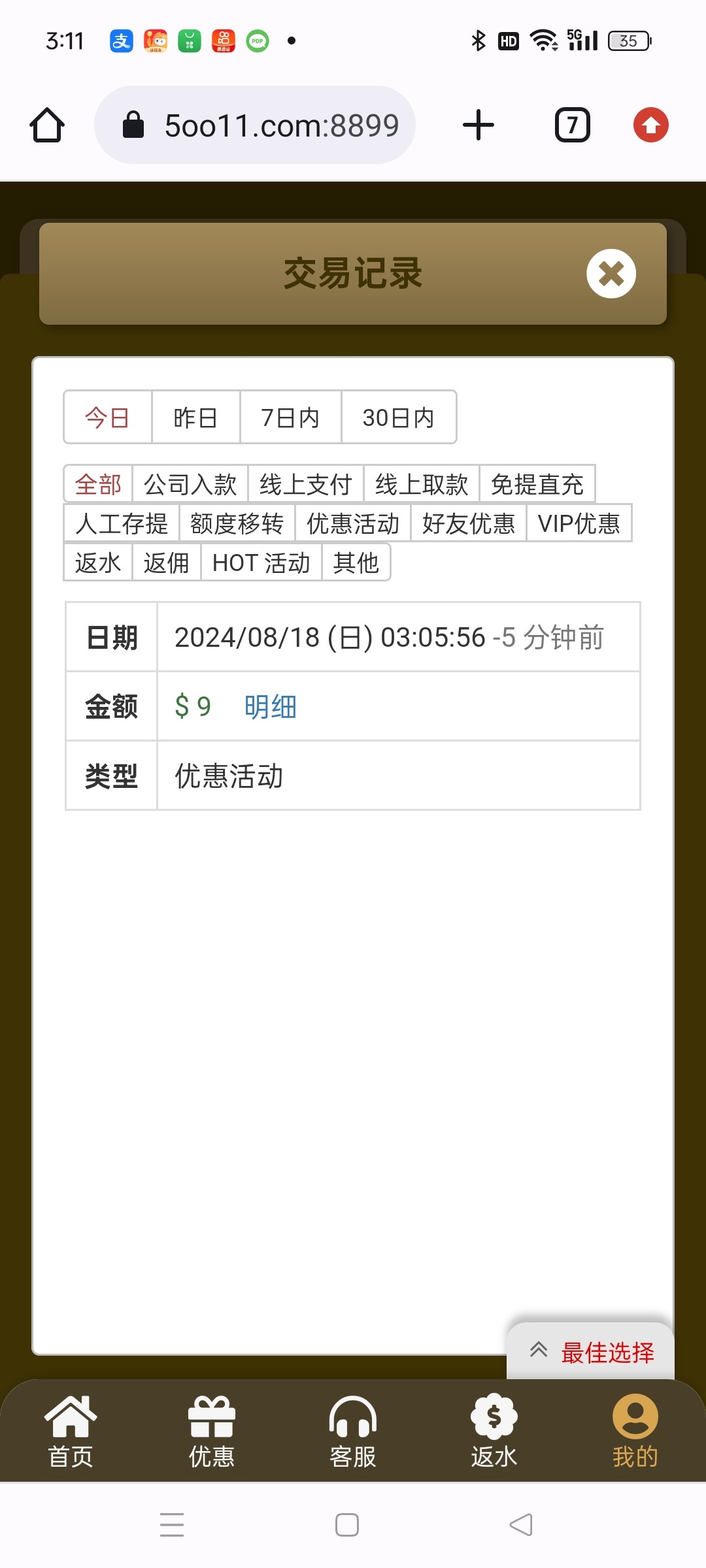Go to the 首页 bottom tab
The image size is (706, 1568).
[x=71, y=1431]
